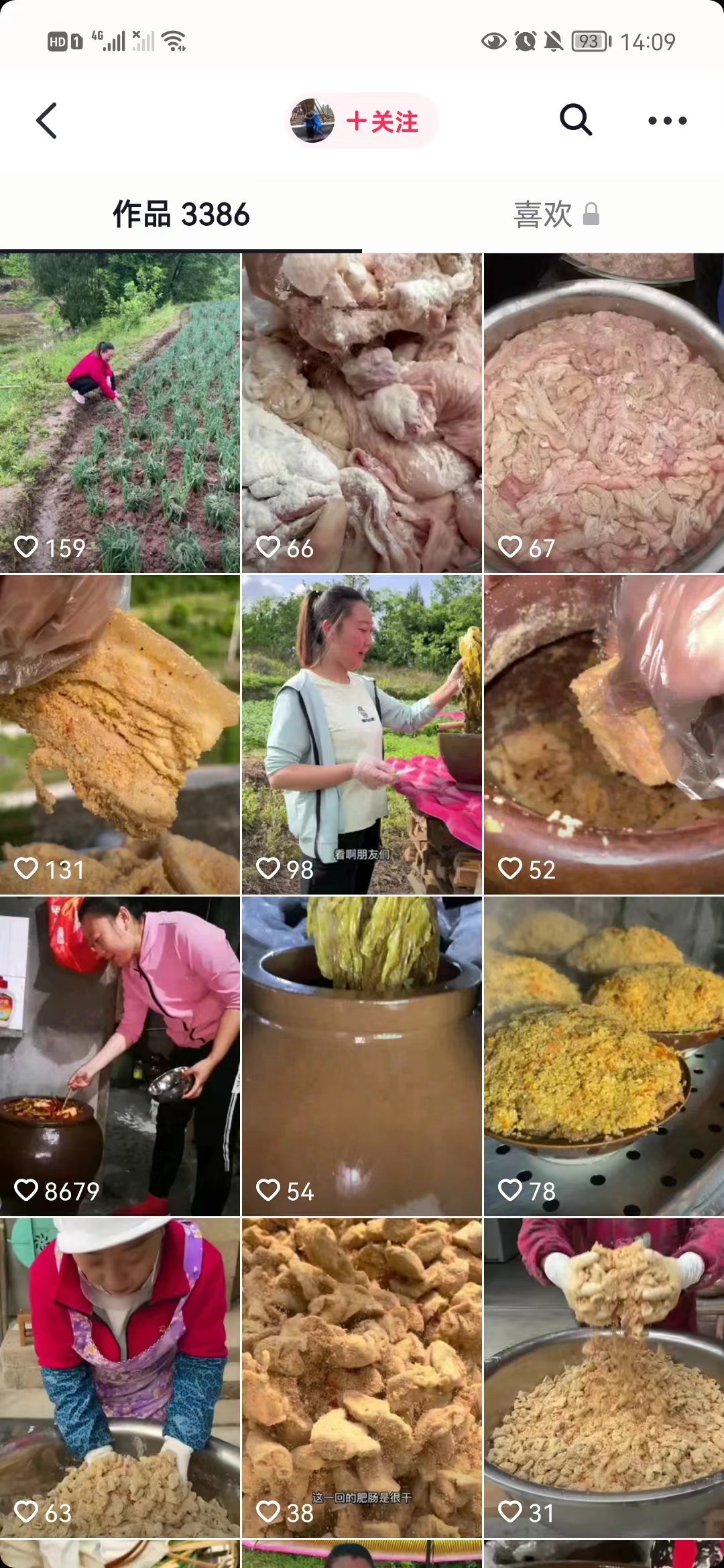Switch to the locked 喜欢 tab
Viewport: 724px width, 1568px height.
(555, 215)
